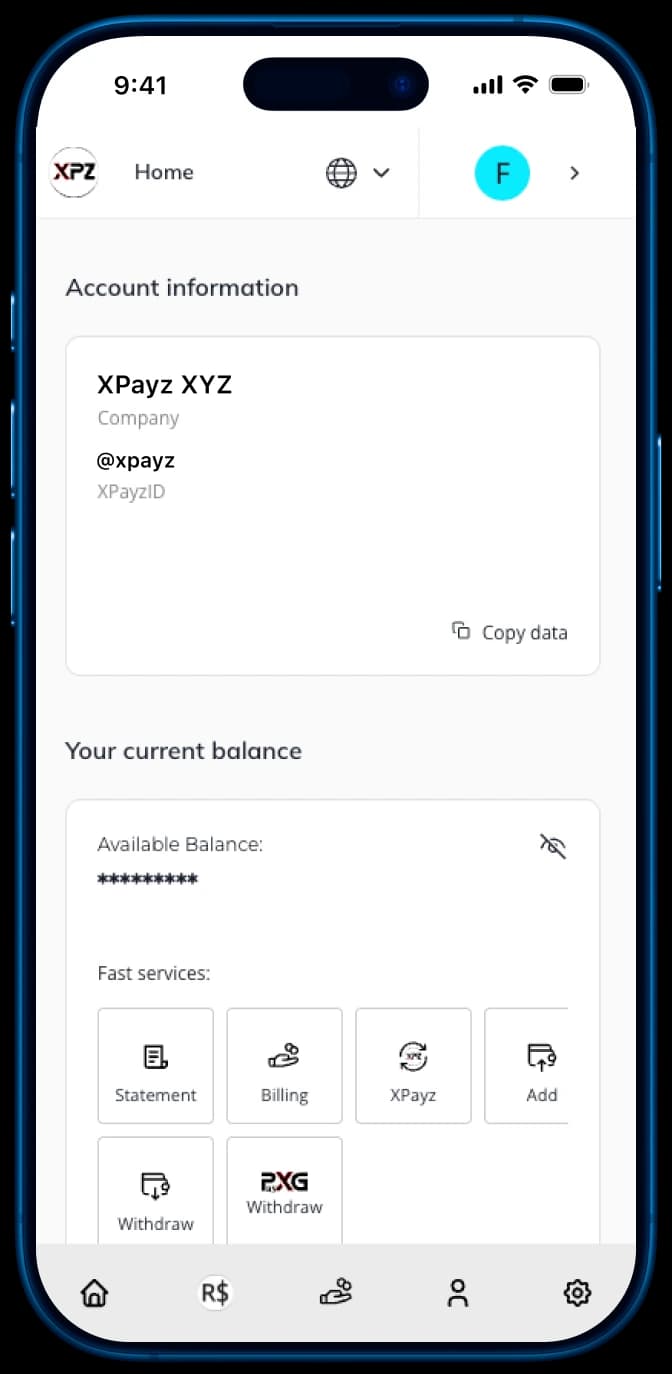The image size is (672, 1374).
Task: Open the F profile avatar
Action: point(501,173)
